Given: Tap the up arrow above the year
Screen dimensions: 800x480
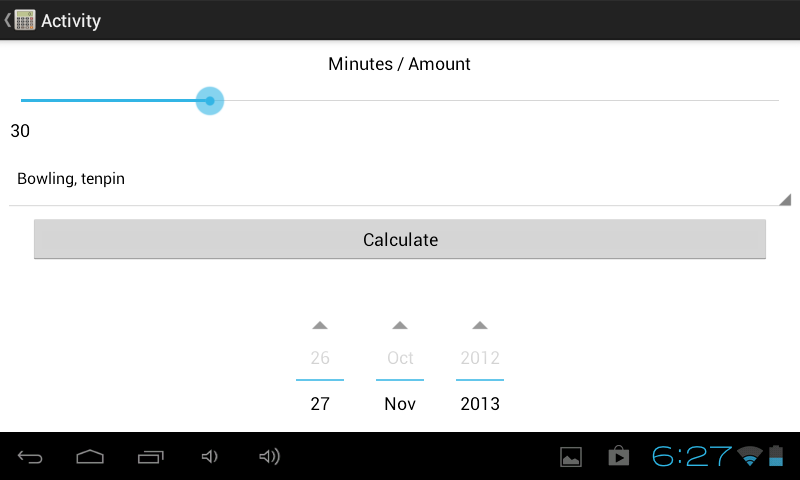Looking at the screenshot, I should tap(480, 326).
